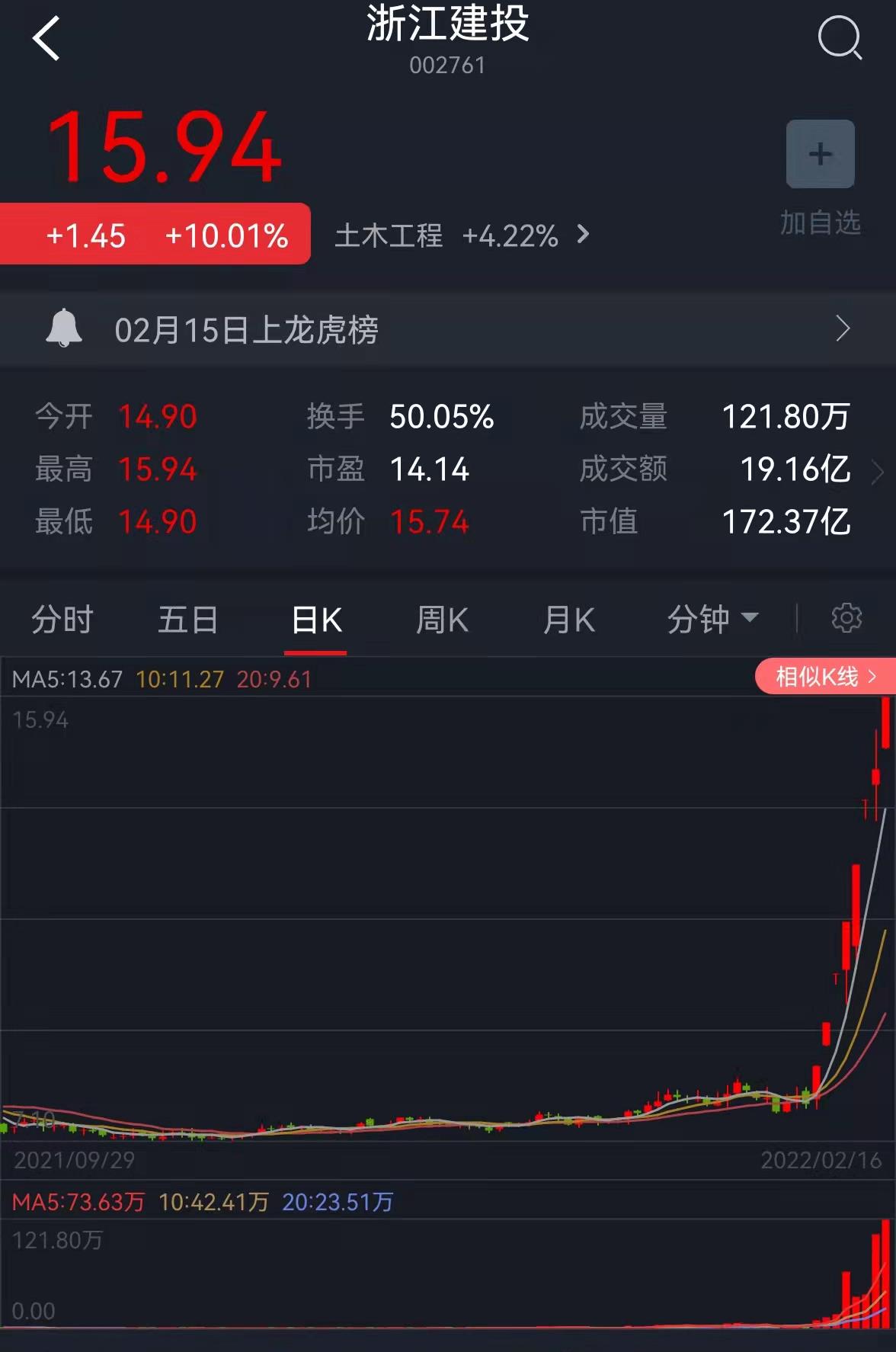Open the 相似K线 button
Image resolution: width=896 pixels, height=1352 pixels.
pos(826,676)
